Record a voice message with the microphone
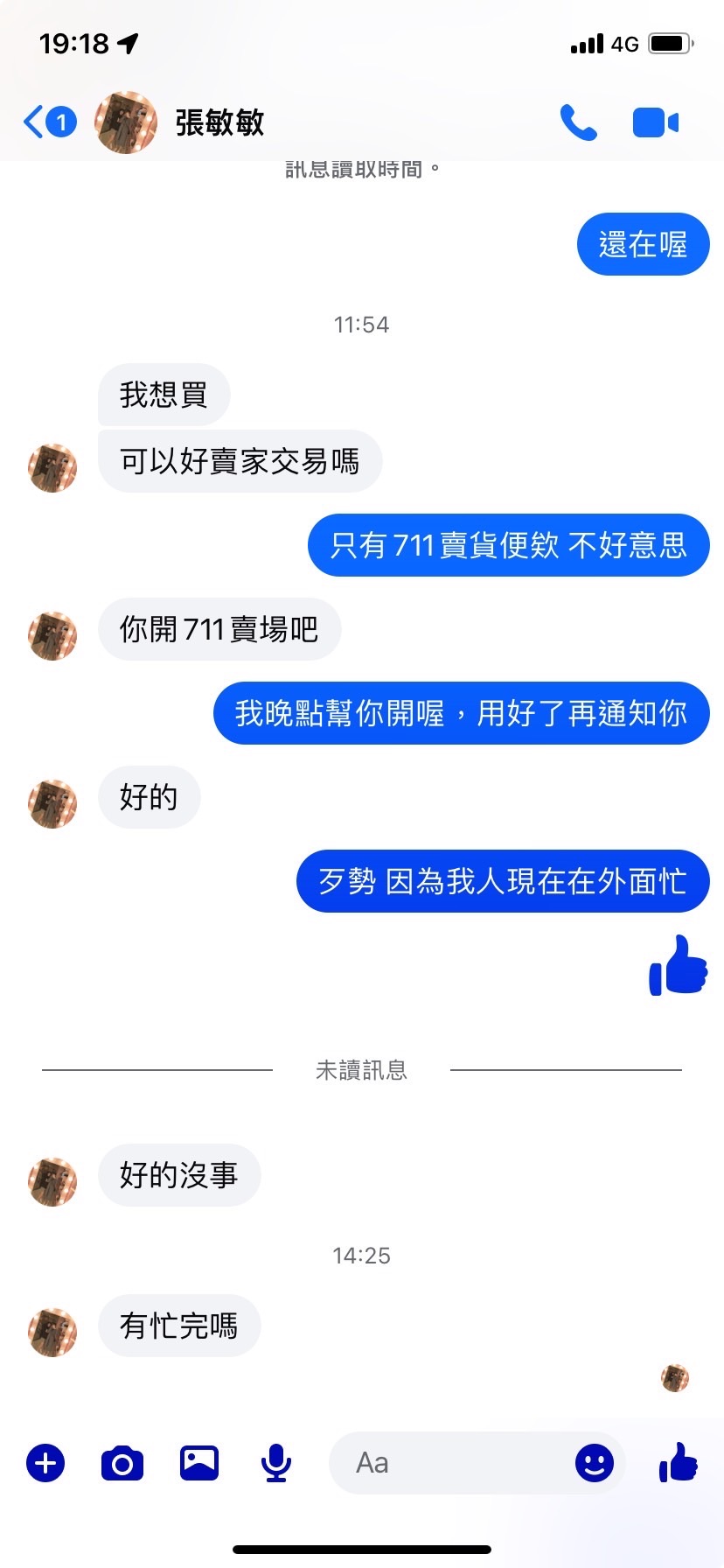Screen dimensions: 724x1568 276,1462
